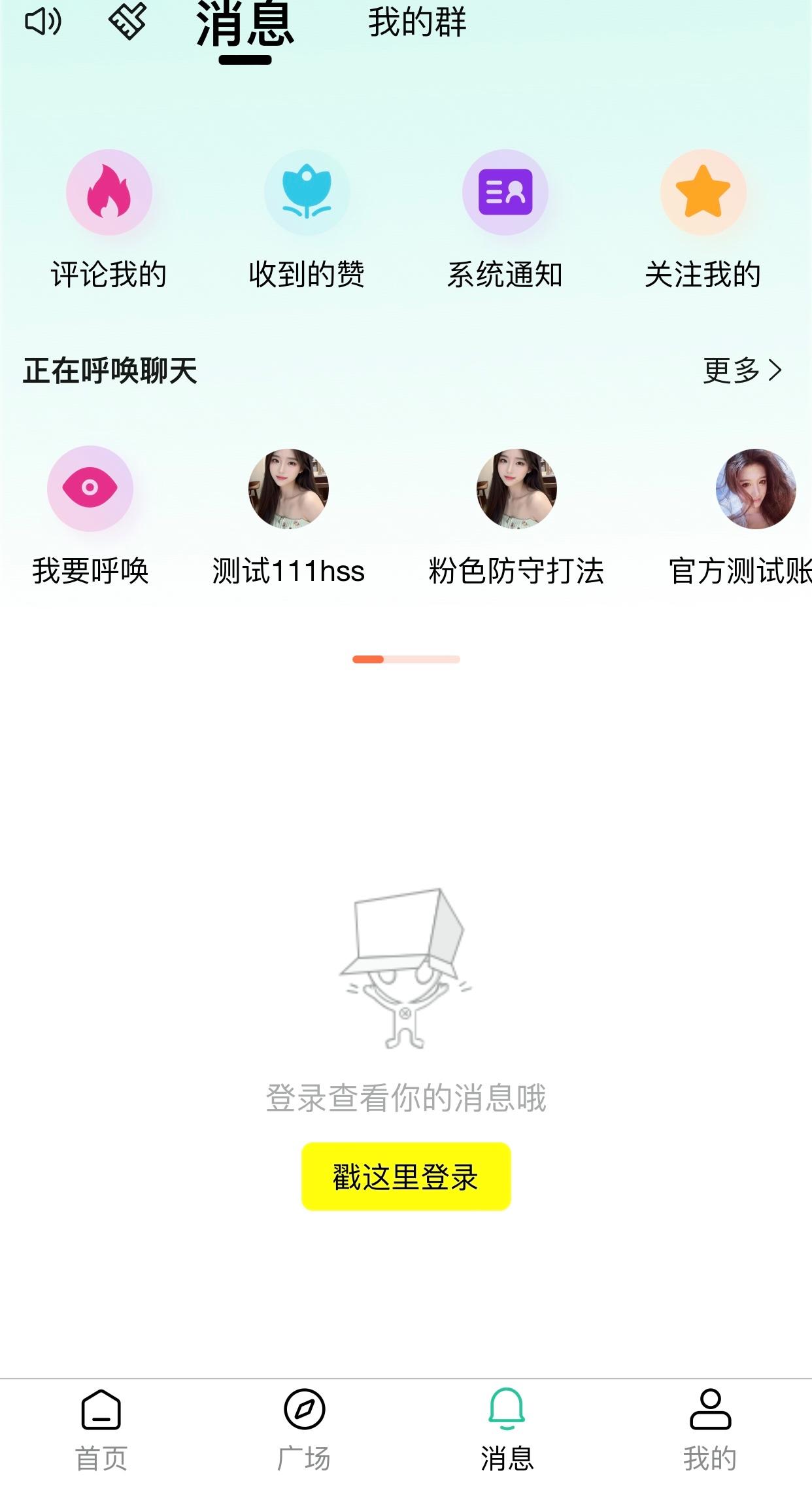The image size is (812, 1485).
Task: Go to the 首页 tab
Action: (x=101, y=1429)
